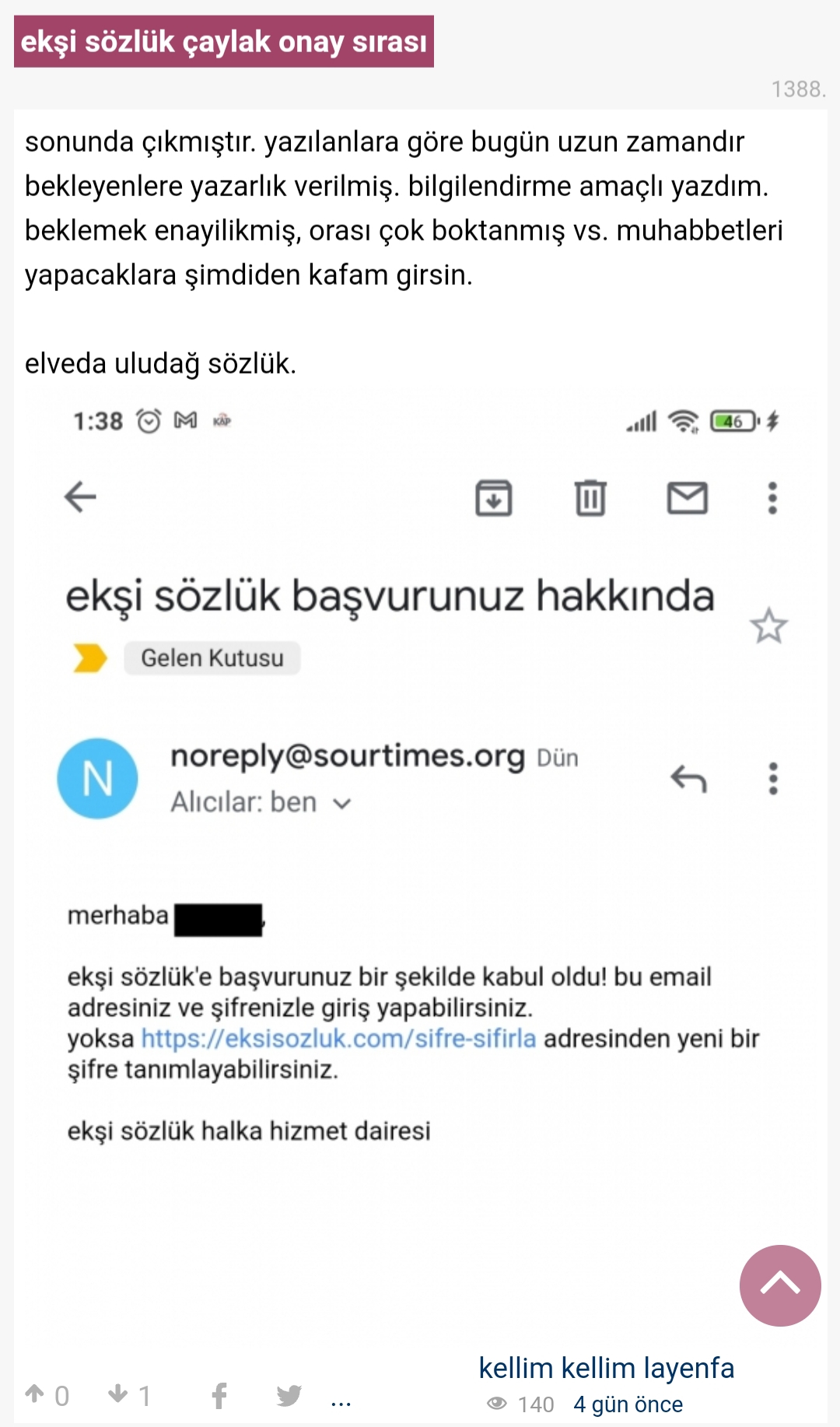This screenshot has width=840, height=1427.
Task: Open author kellim kellim layenfa's profile
Action: pyautogui.click(x=606, y=1367)
